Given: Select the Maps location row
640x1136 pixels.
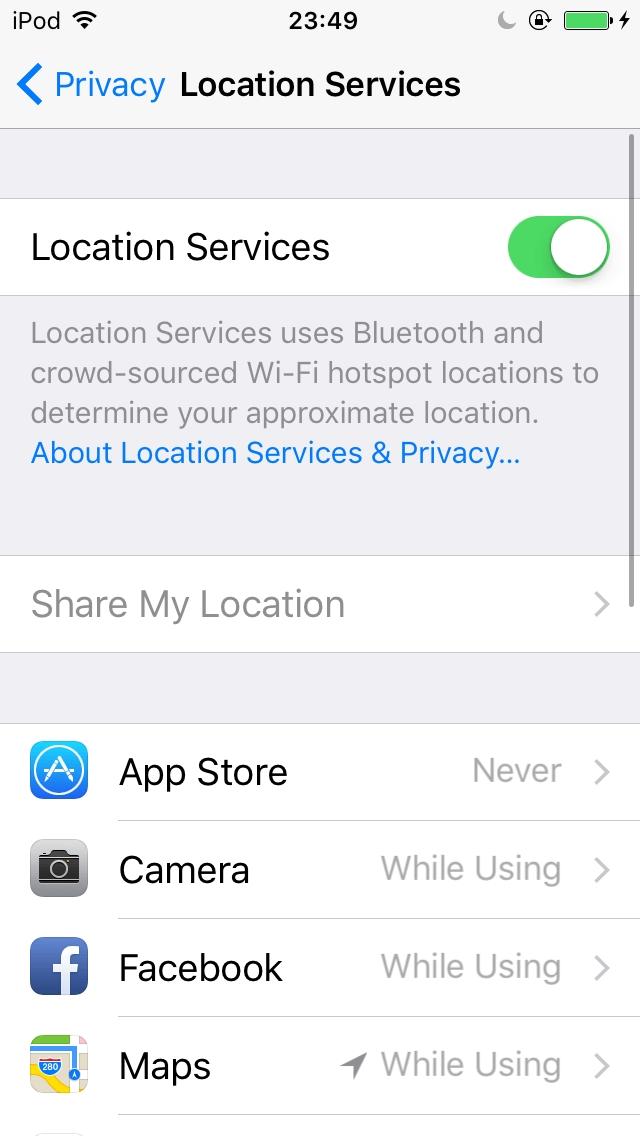Looking at the screenshot, I should click(320, 1065).
